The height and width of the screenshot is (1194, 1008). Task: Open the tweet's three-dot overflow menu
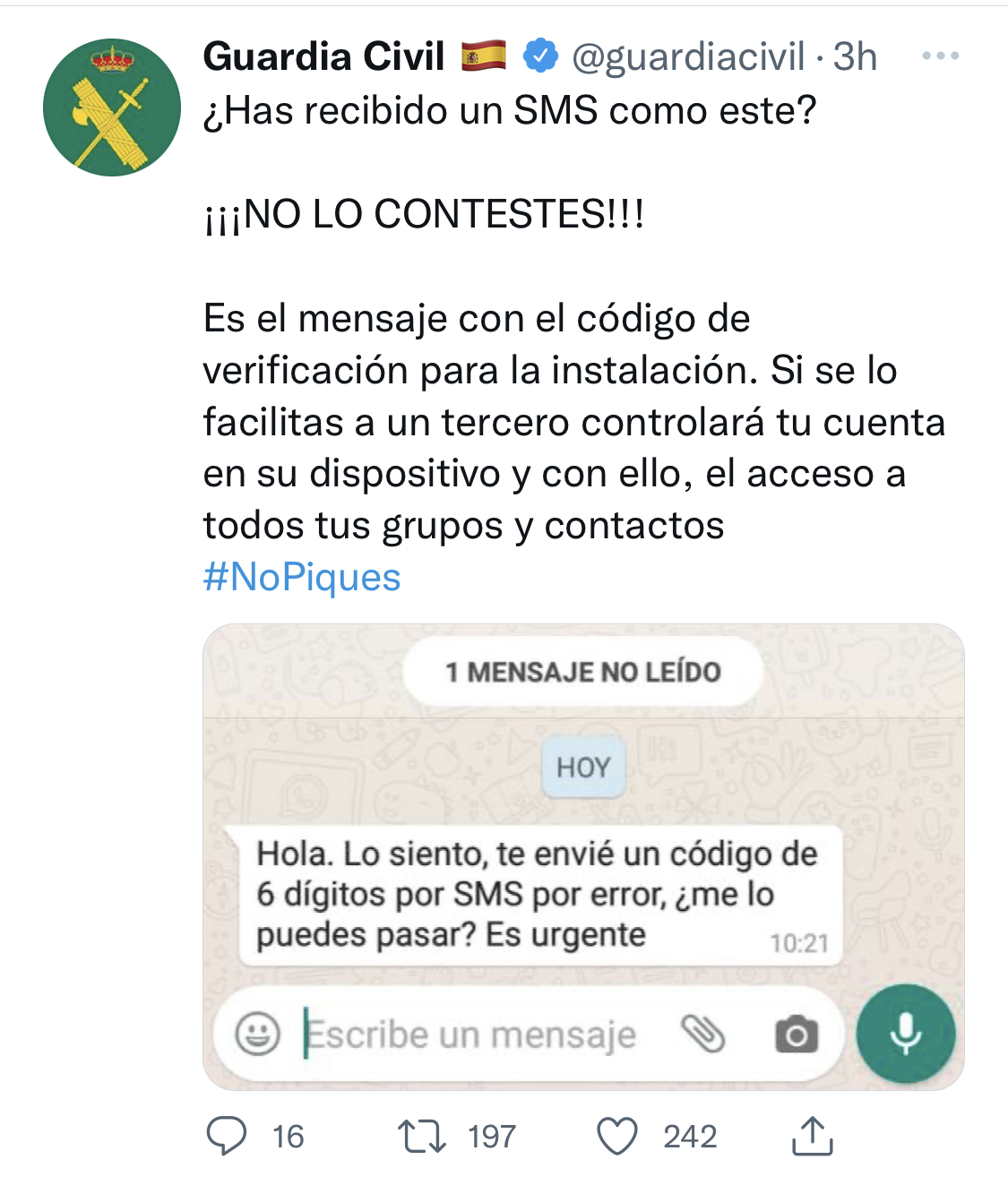tap(940, 56)
